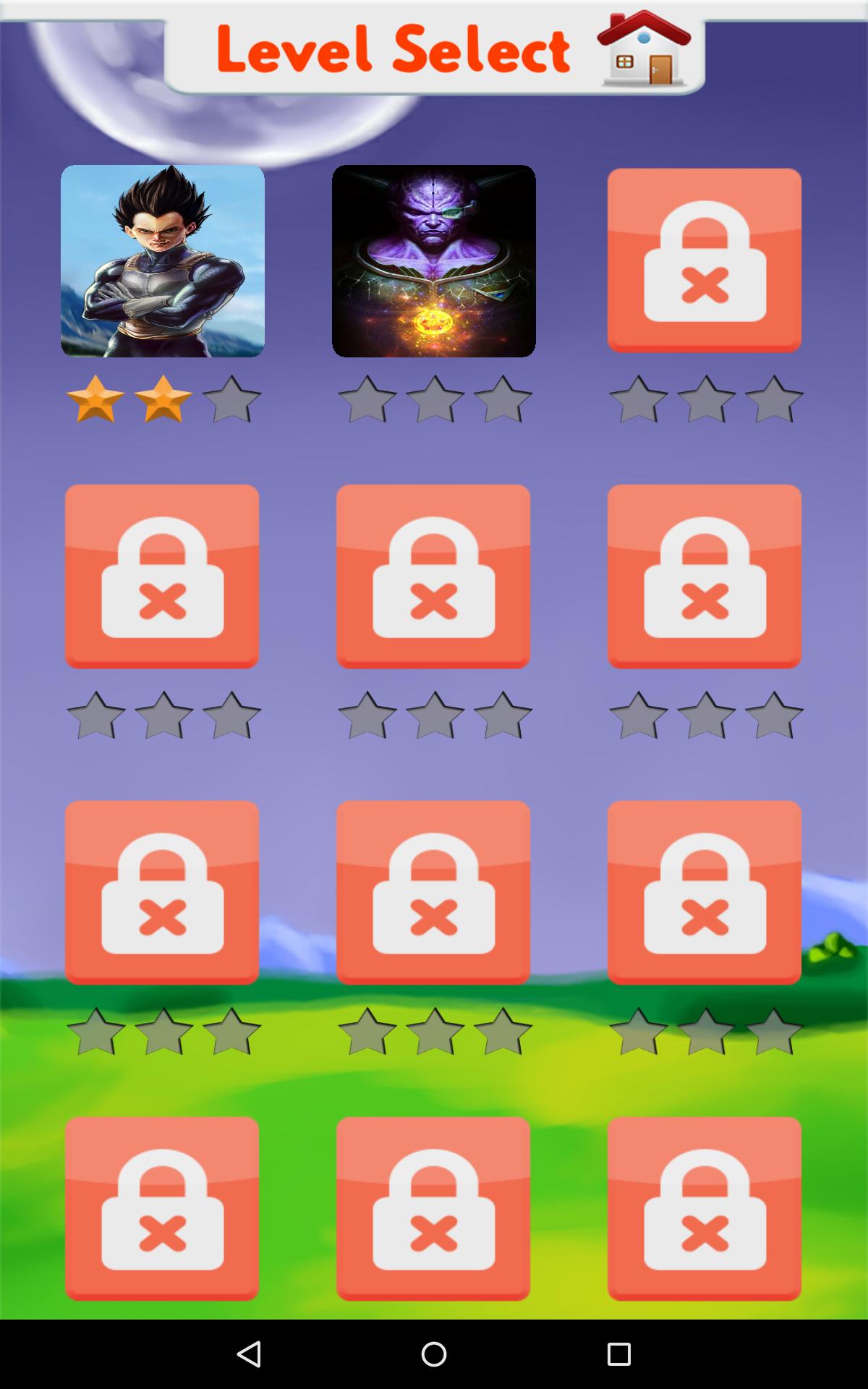868x1389 pixels.
Task: Tap the home icon in the header
Action: coord(643,49)
